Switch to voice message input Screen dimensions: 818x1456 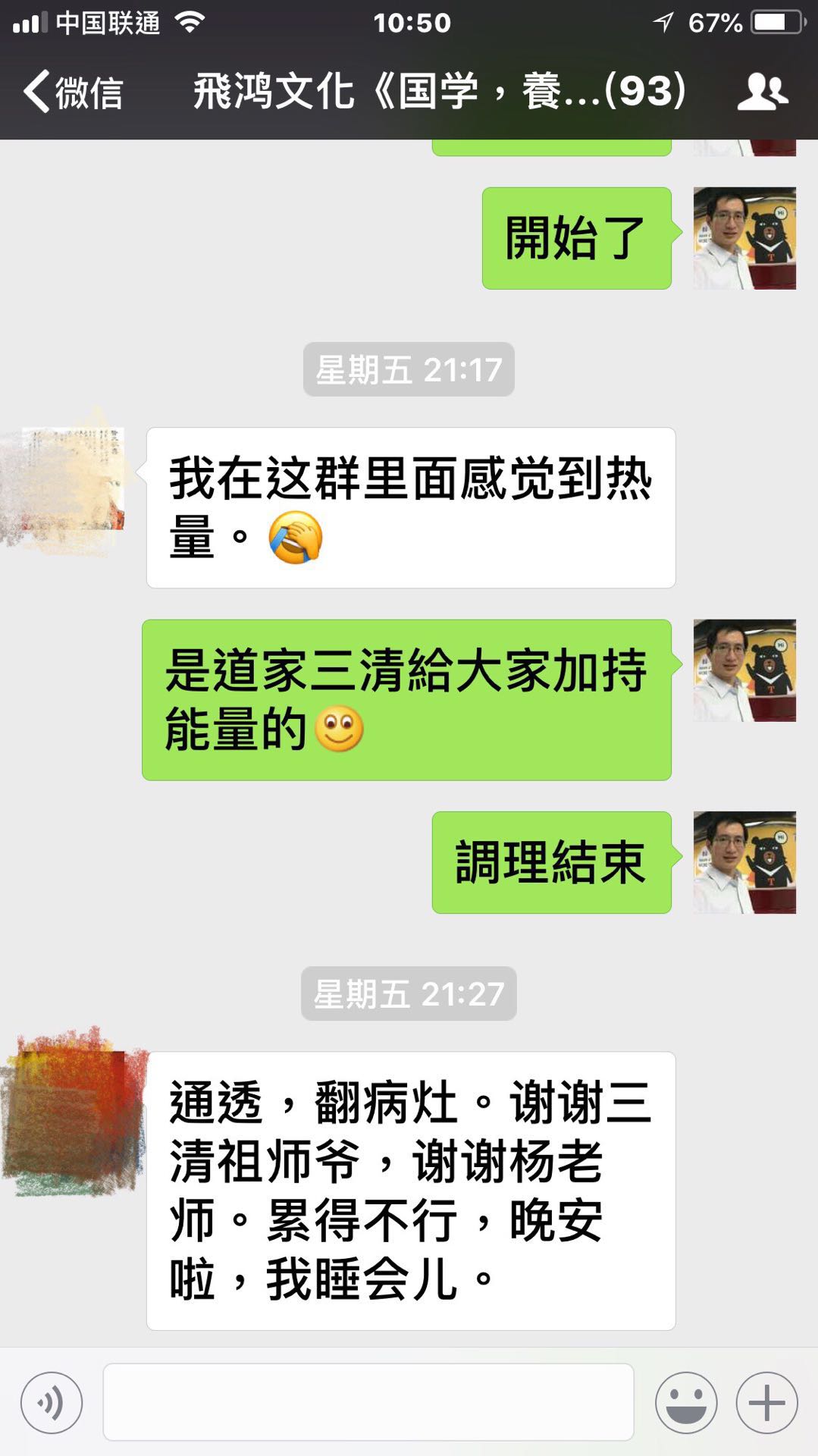coord(52,1402)
